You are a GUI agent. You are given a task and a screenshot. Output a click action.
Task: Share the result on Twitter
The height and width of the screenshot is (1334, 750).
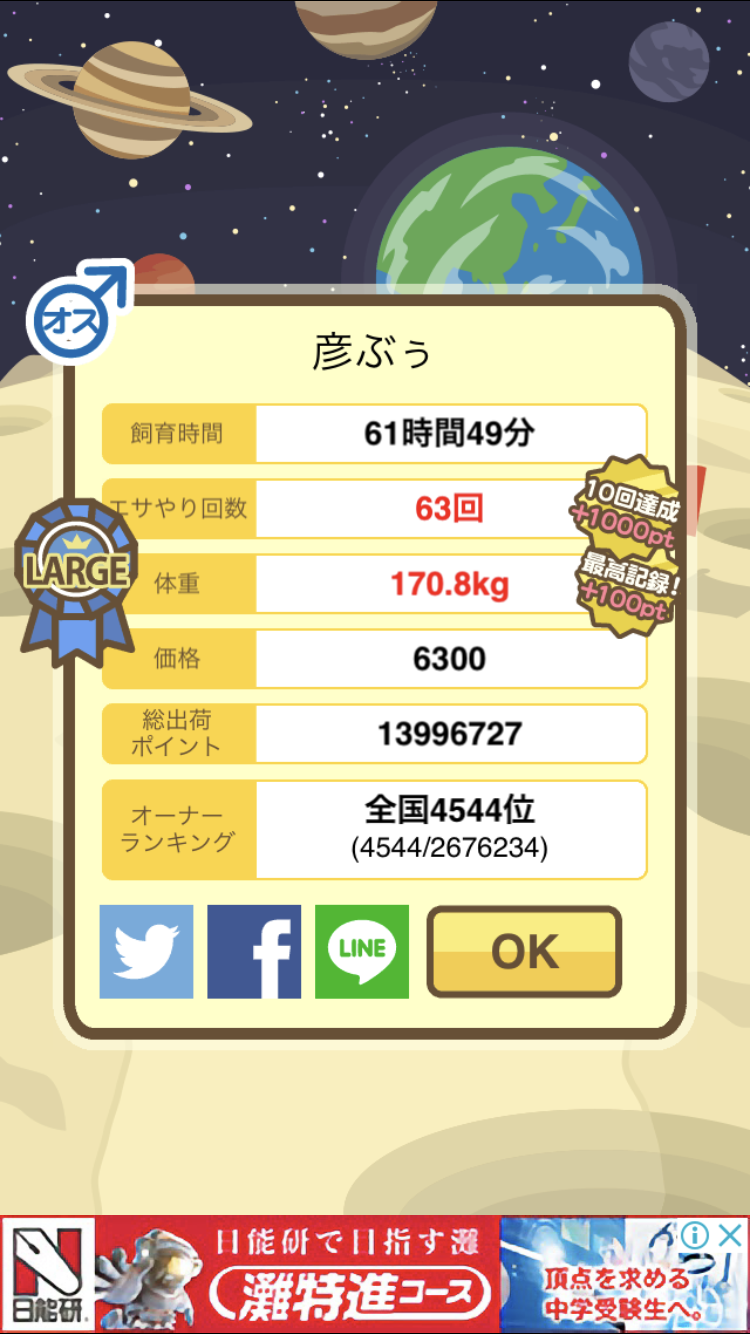click(146, 951)
